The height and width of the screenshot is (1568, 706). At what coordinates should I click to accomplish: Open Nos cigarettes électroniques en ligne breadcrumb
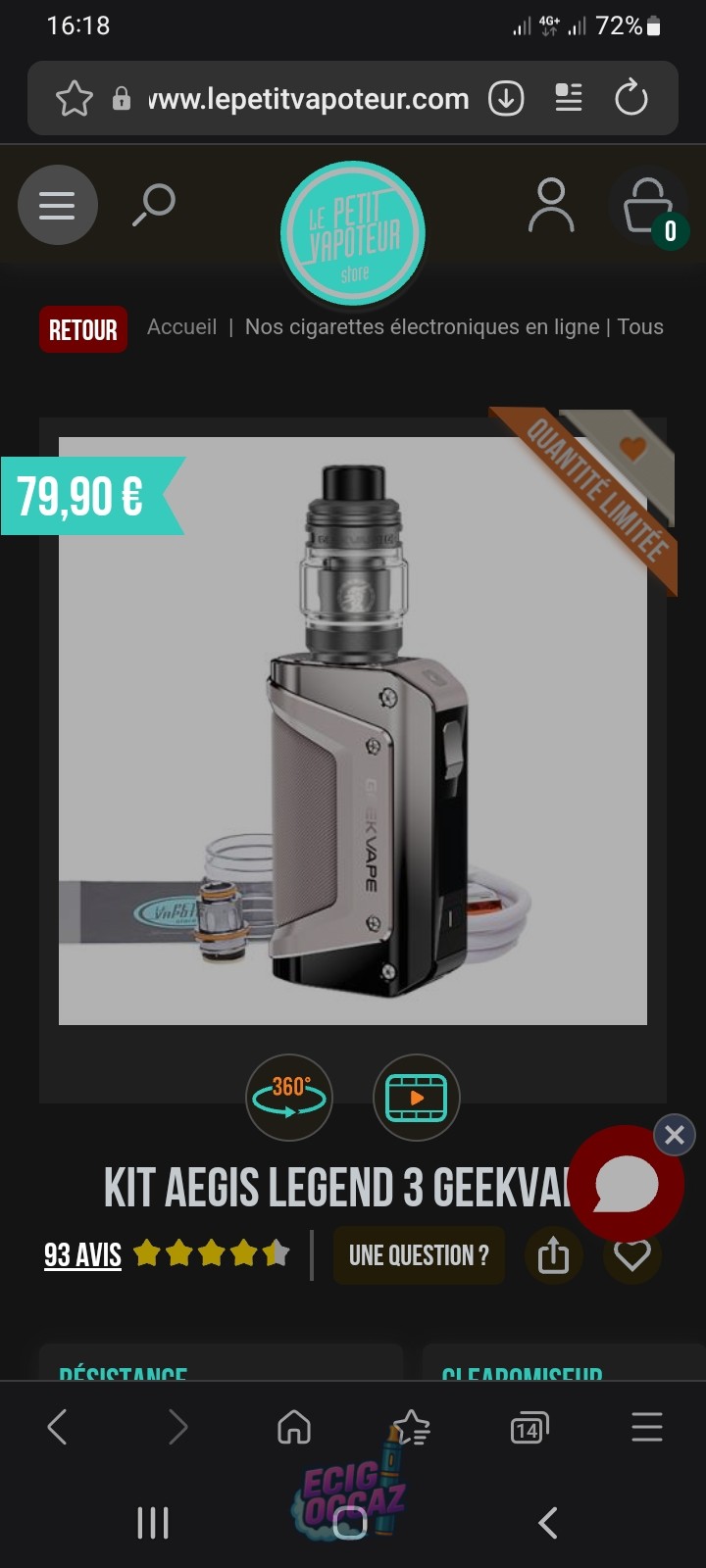coord(422,327)
